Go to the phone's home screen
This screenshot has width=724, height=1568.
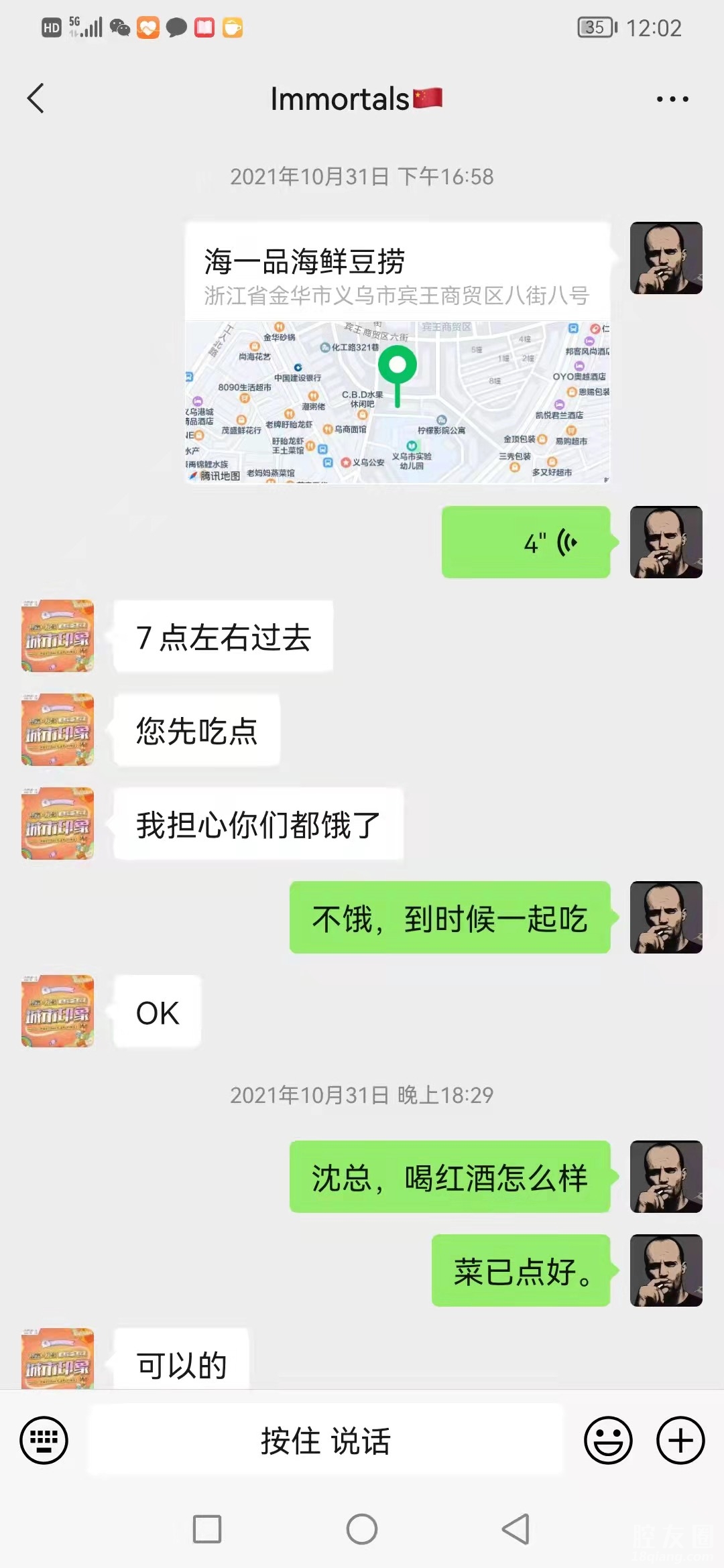pos(362,1529)
